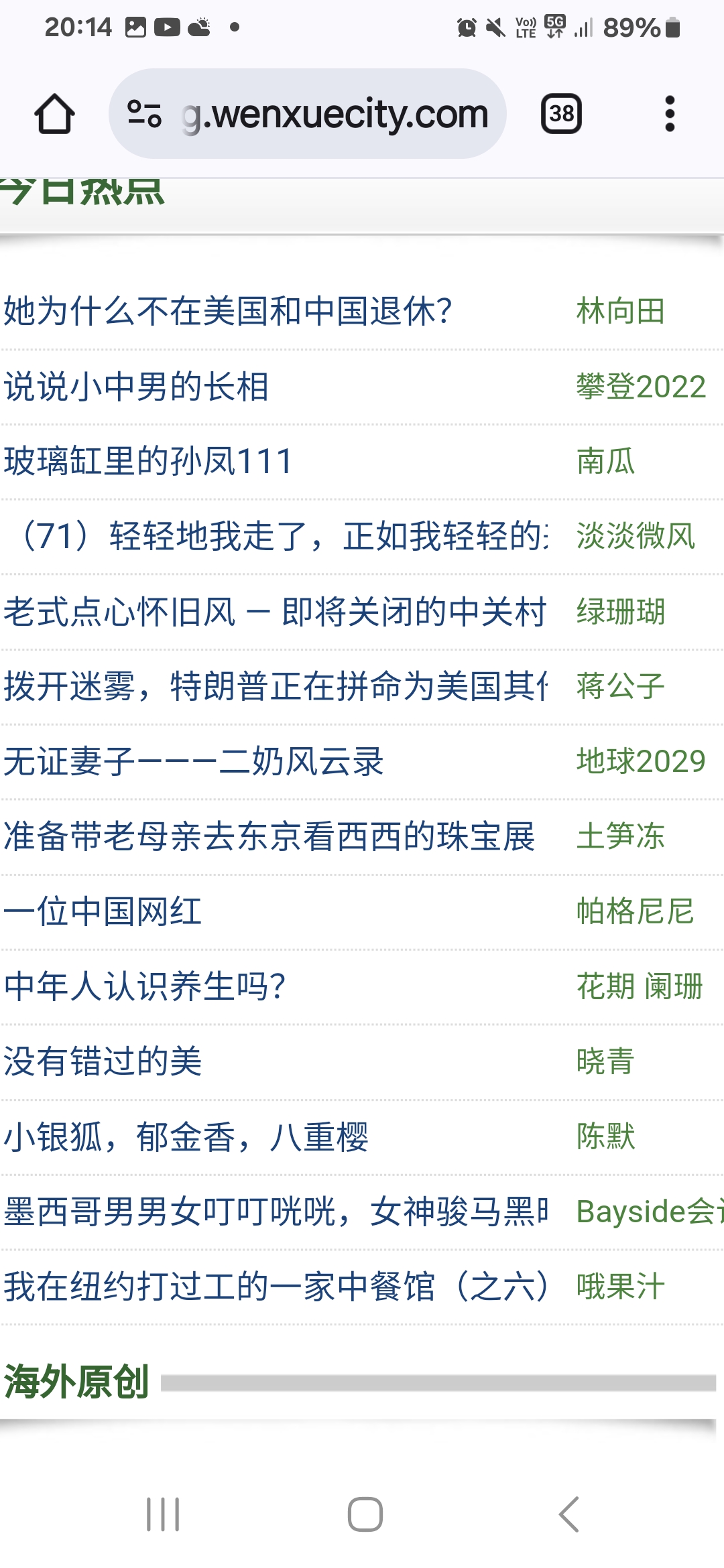Read the post 说说小中男的长相

(137, 387)
